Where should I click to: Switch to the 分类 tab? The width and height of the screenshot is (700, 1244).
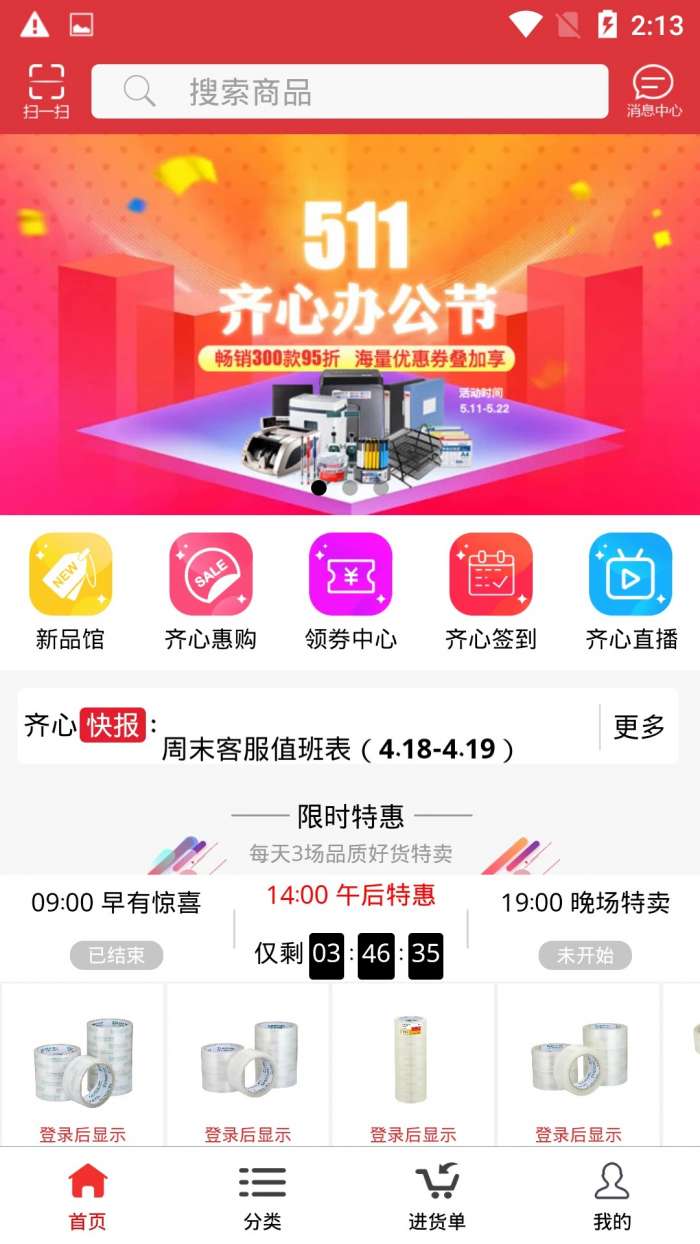tap(262, 1196)
